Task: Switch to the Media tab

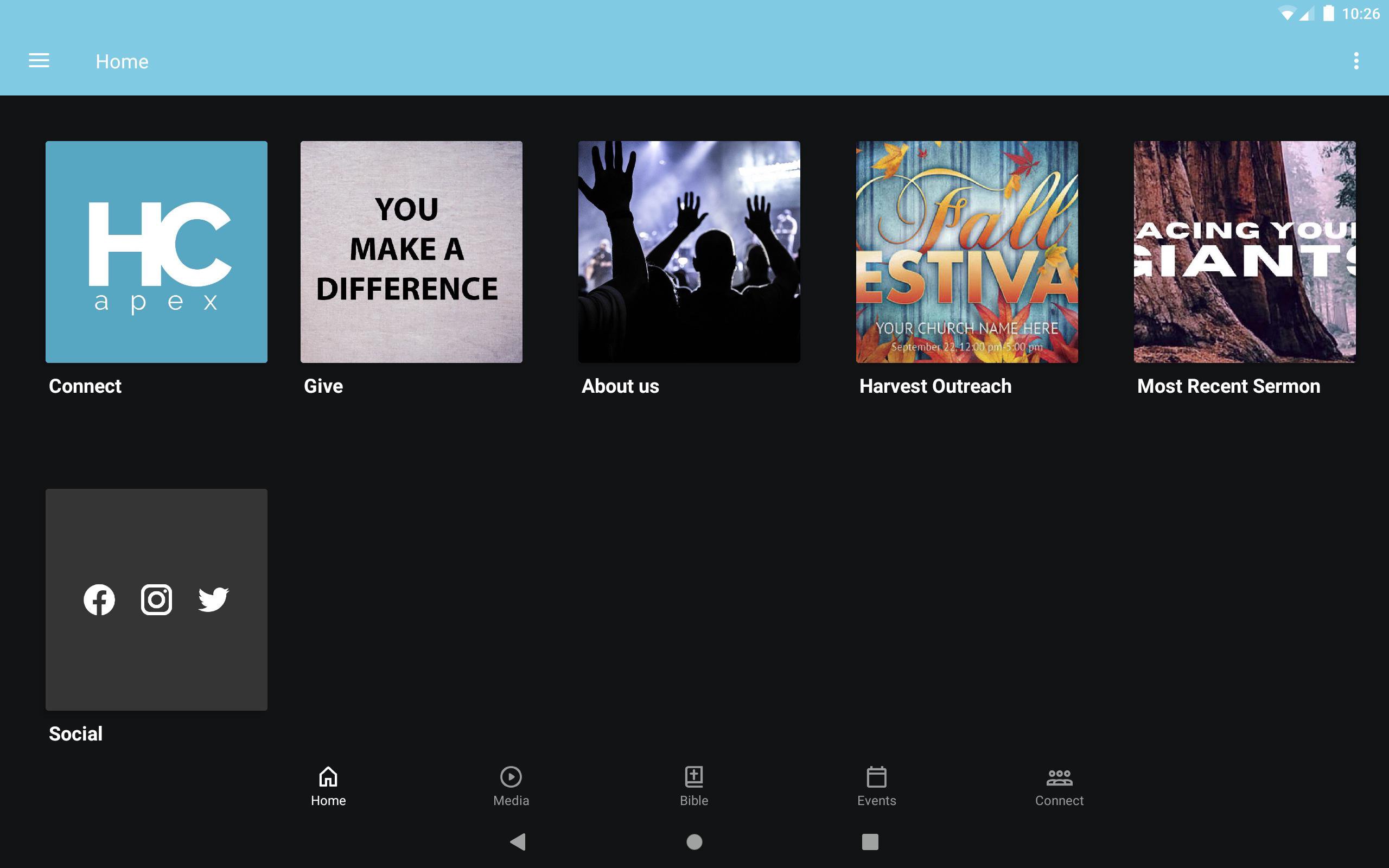Action: (x=511, y=786)
